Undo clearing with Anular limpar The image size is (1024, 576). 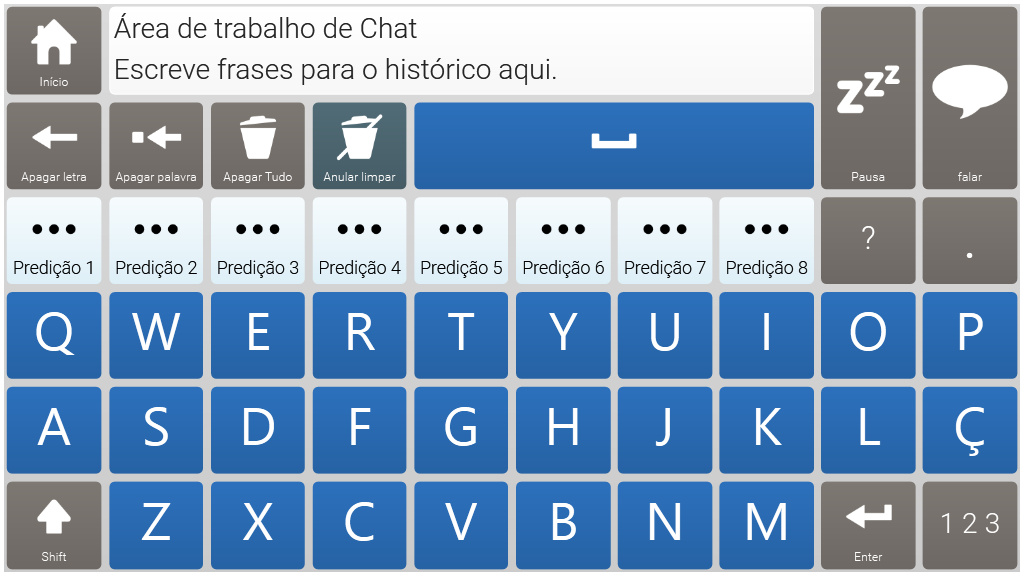pos(360,146)
